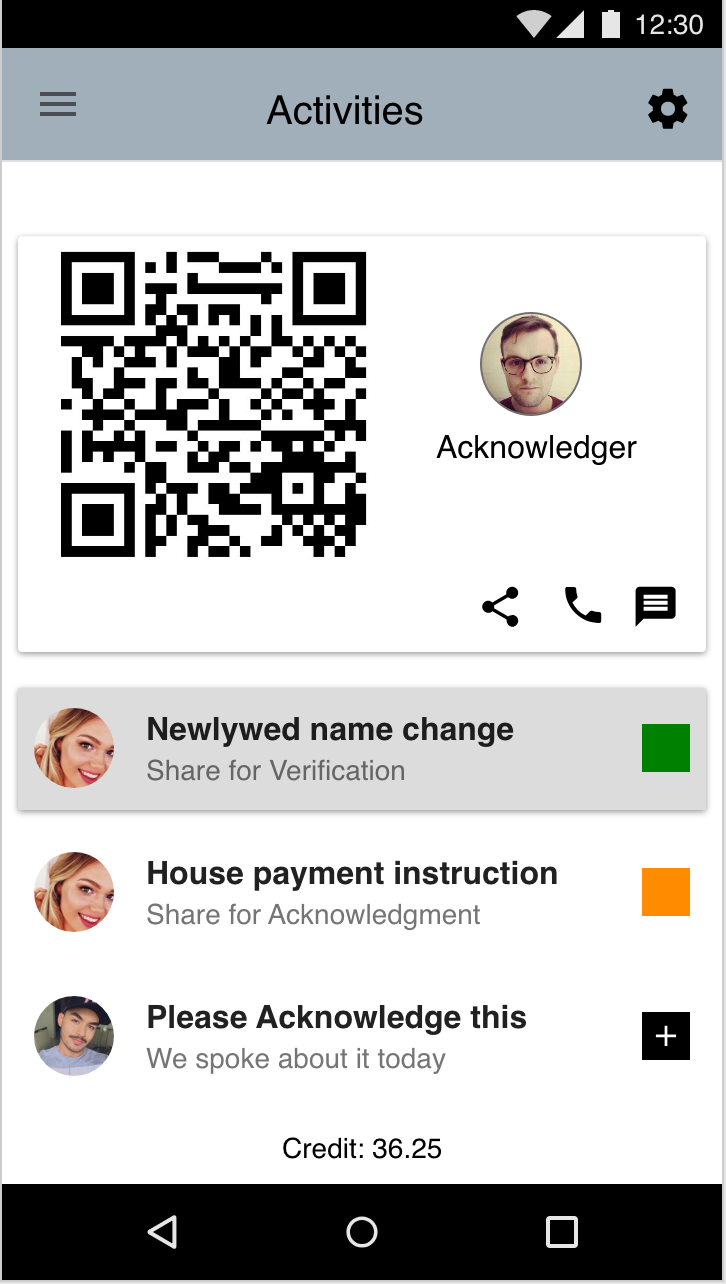This screenshot has width=726, height=1284.
Task: Tap the Acknowledger profile photo
Action: [531, 364]
